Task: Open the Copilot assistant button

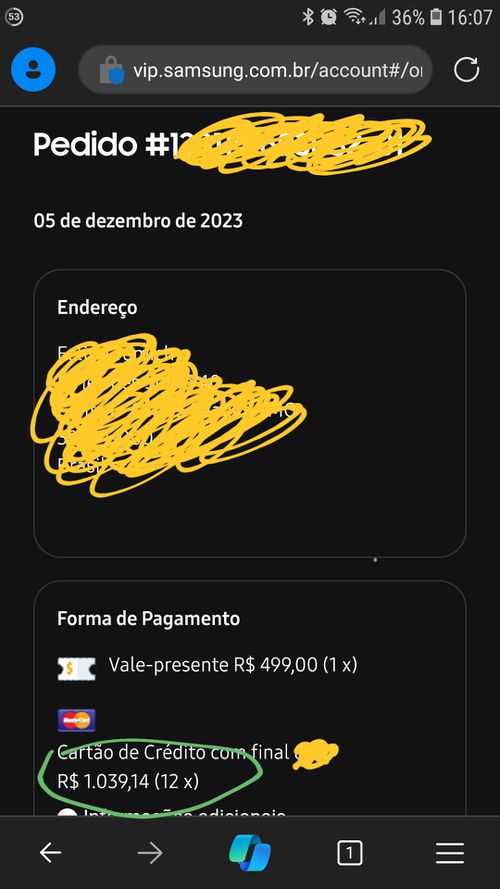Action: [x=250, y=852]
